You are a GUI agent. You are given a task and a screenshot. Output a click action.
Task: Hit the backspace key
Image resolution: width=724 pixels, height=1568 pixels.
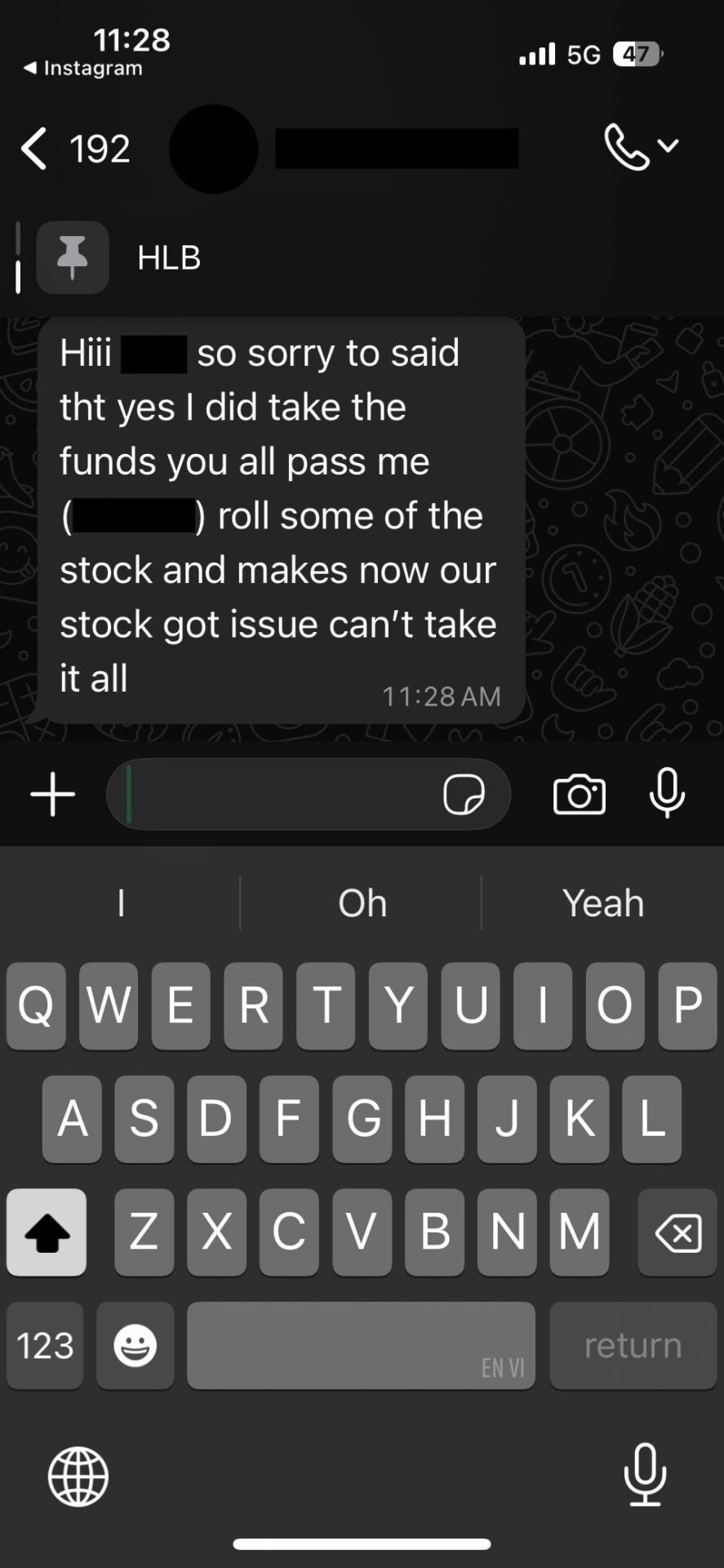677,1232
